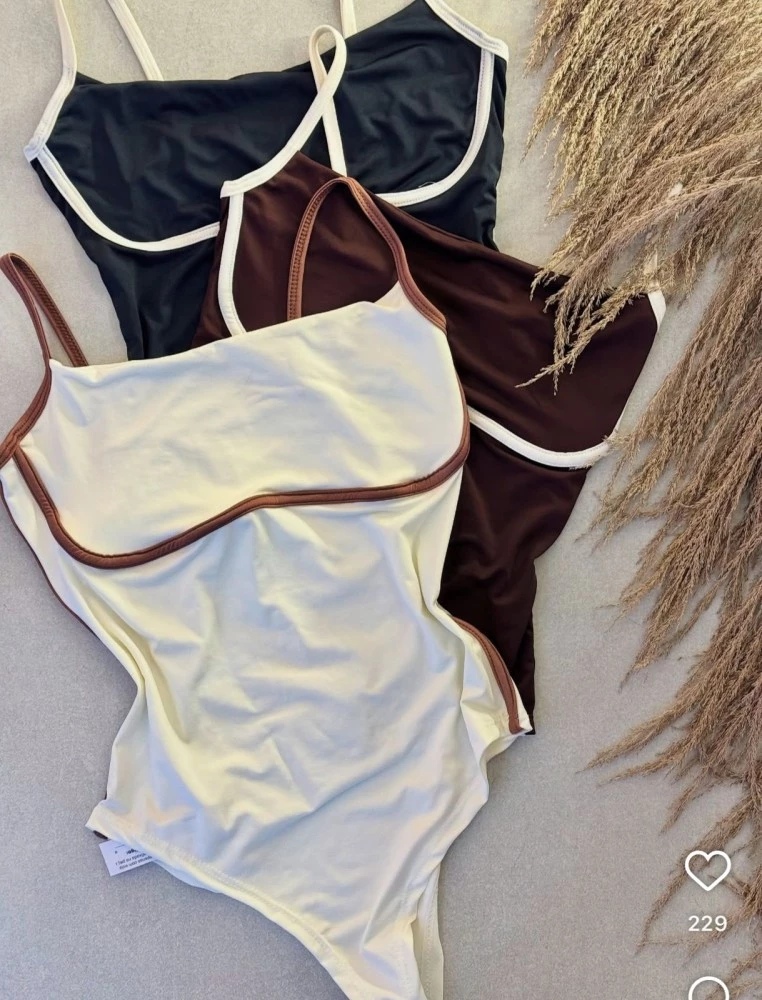The height and width of the screenshot is (1000, 762).
Task: Like this post with the heart icon
Action: (x=707, y=871)
